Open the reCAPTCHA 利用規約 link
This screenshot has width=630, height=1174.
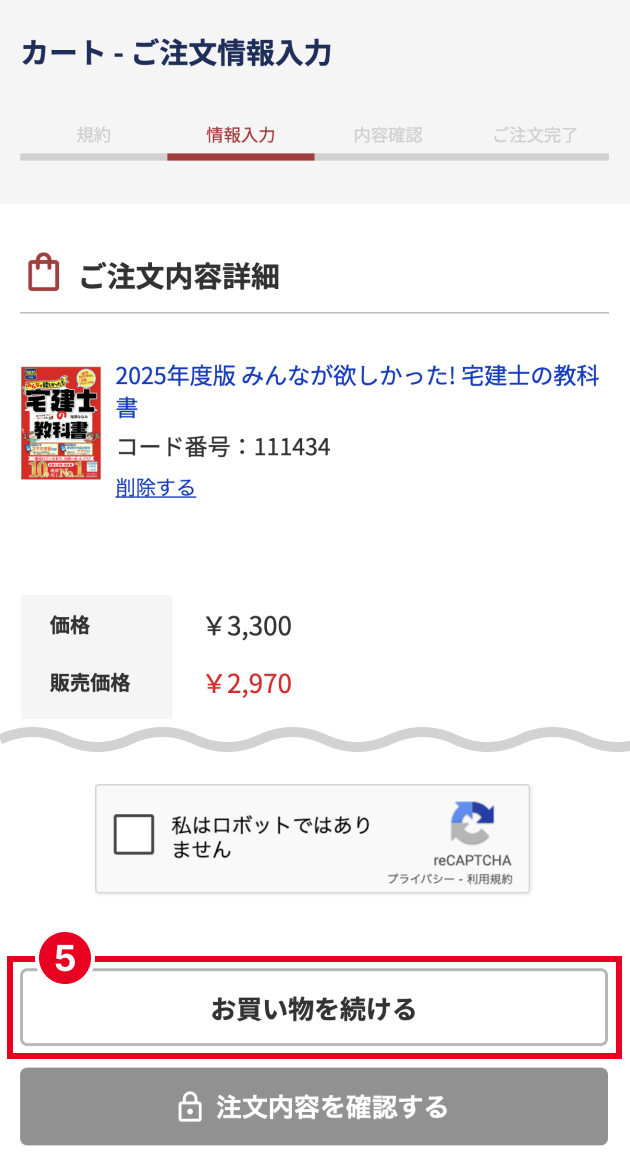tap(491, 879)
